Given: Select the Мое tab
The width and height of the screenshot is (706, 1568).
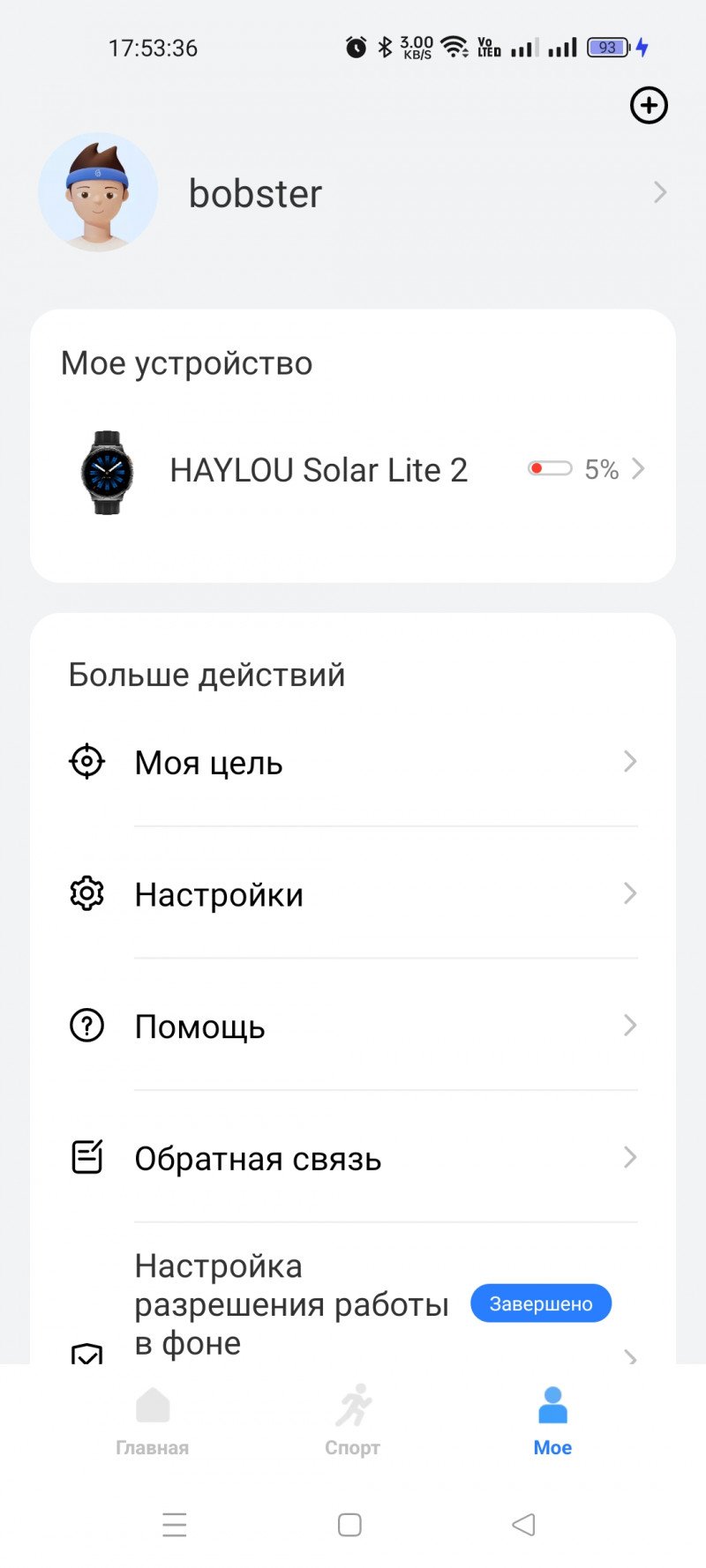Looking at the screenshot, I should click(x=552, y=1422).
